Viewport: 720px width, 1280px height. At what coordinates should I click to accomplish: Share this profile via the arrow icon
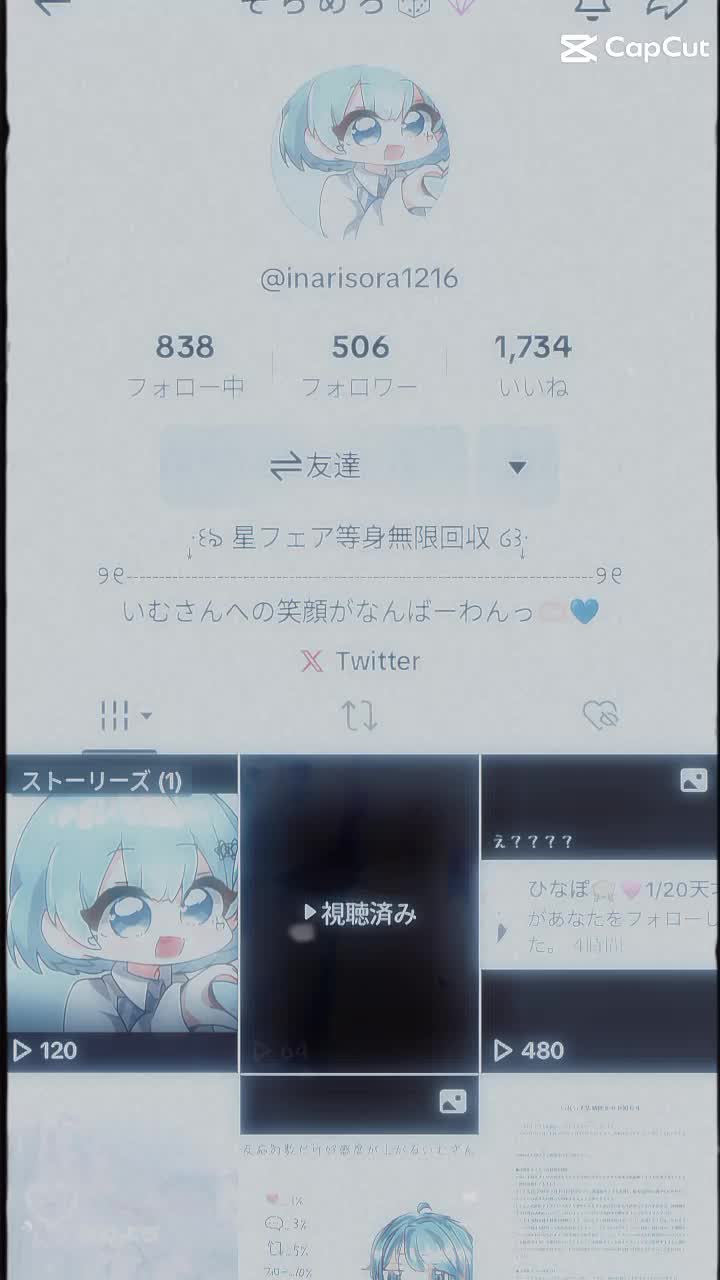(668, 8)
